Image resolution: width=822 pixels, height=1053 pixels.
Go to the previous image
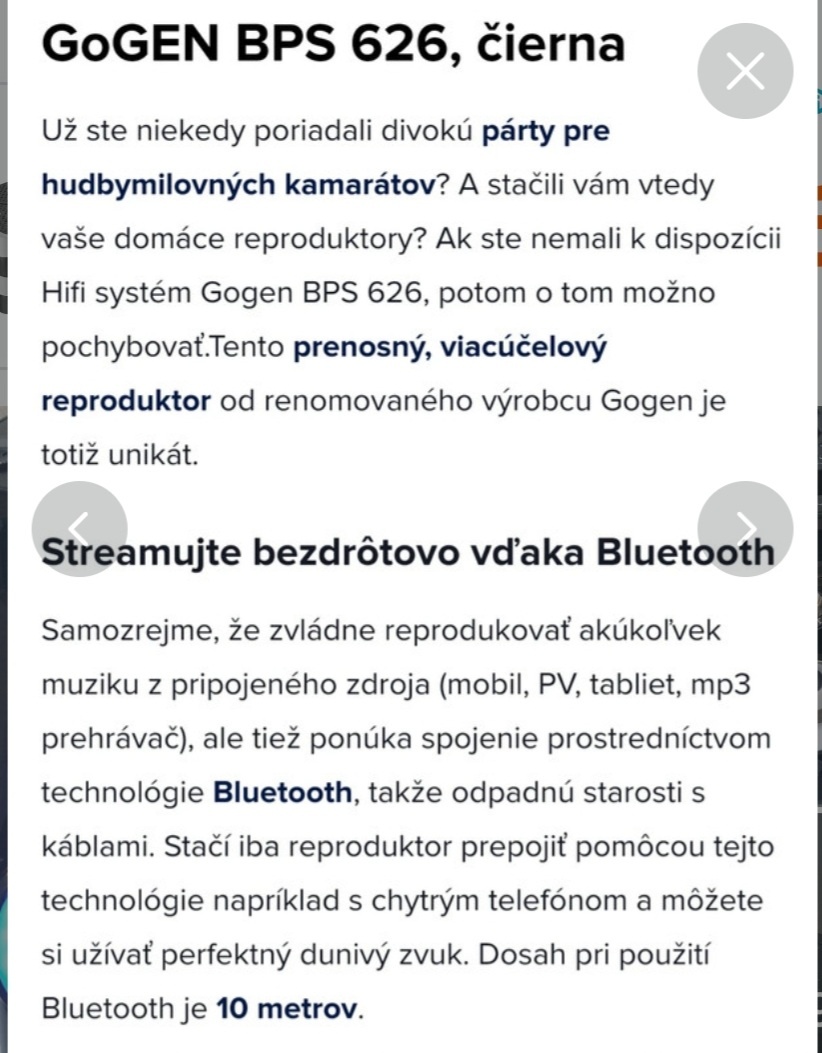(79, 529)
